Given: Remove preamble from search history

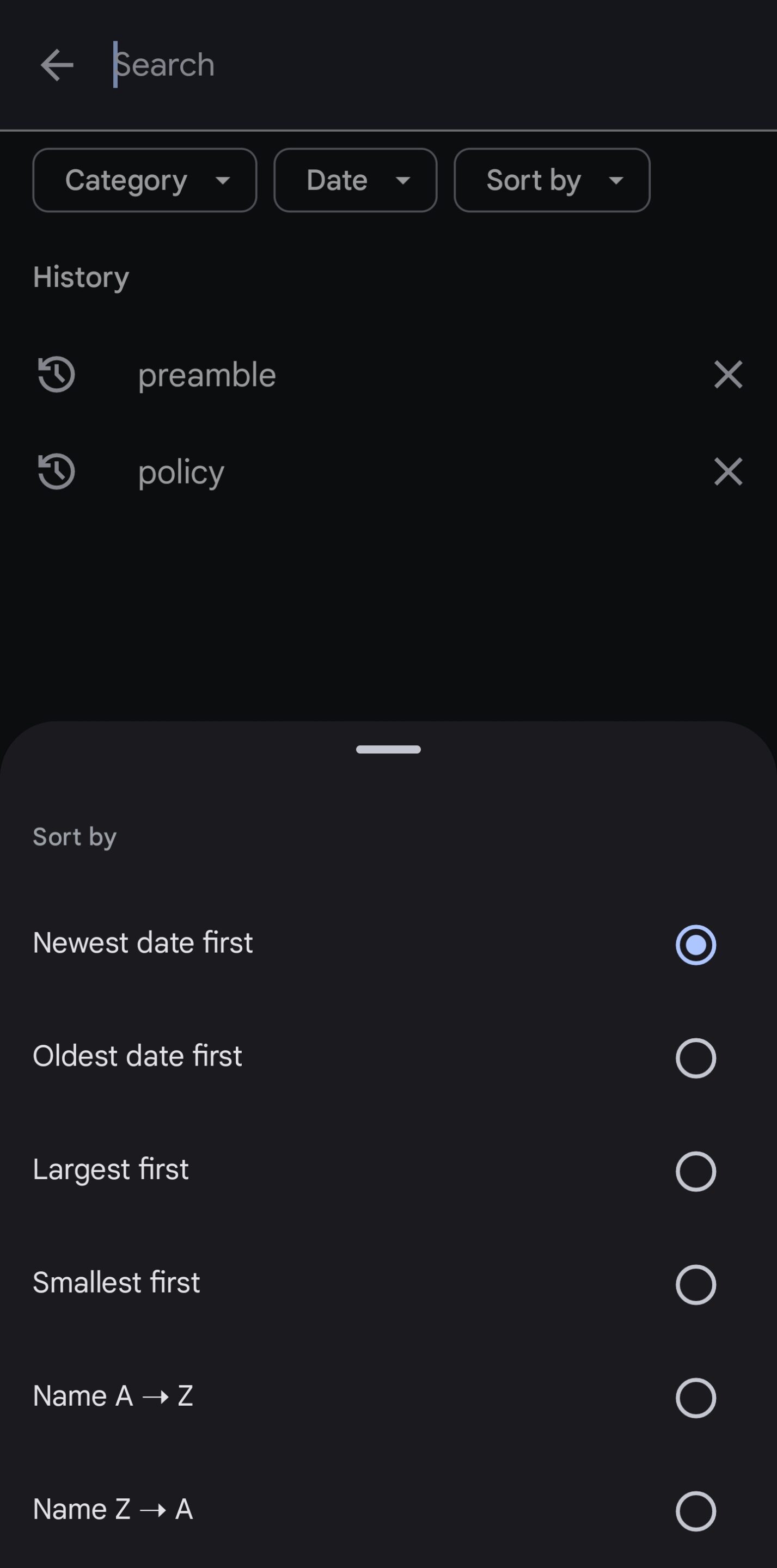Looking at the screenshot, I should pyautogui.click(x=727, y=375).
